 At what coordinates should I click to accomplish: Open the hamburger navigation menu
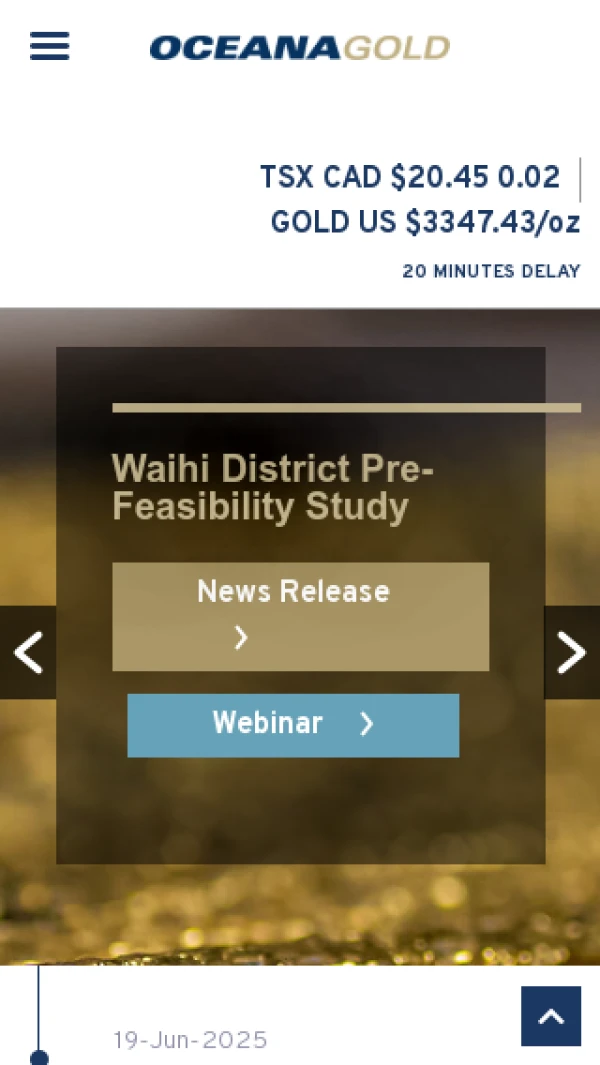click(50, 46)
